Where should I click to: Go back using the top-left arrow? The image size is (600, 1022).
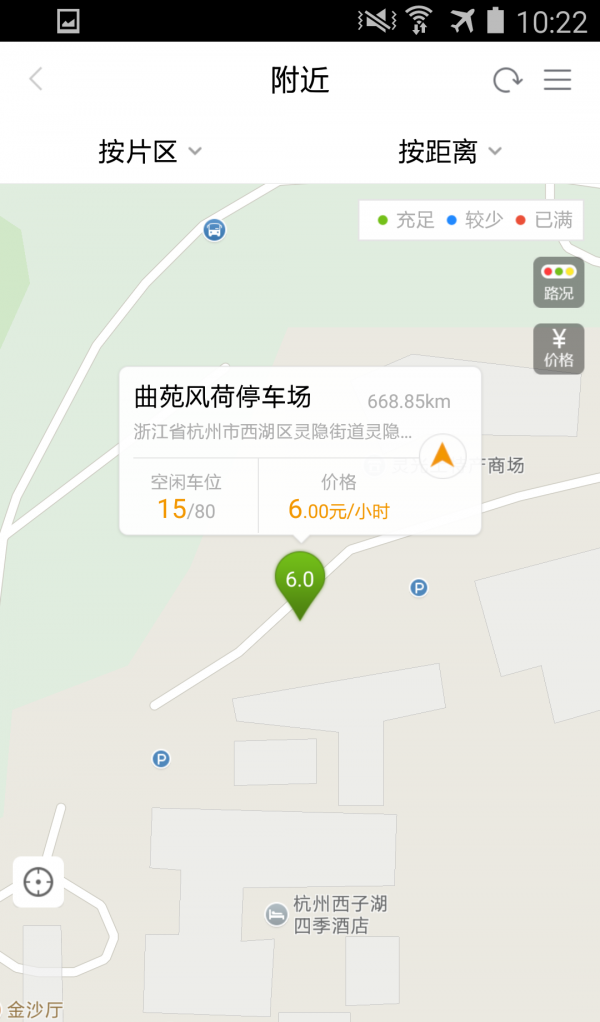[x=36, y=79]
